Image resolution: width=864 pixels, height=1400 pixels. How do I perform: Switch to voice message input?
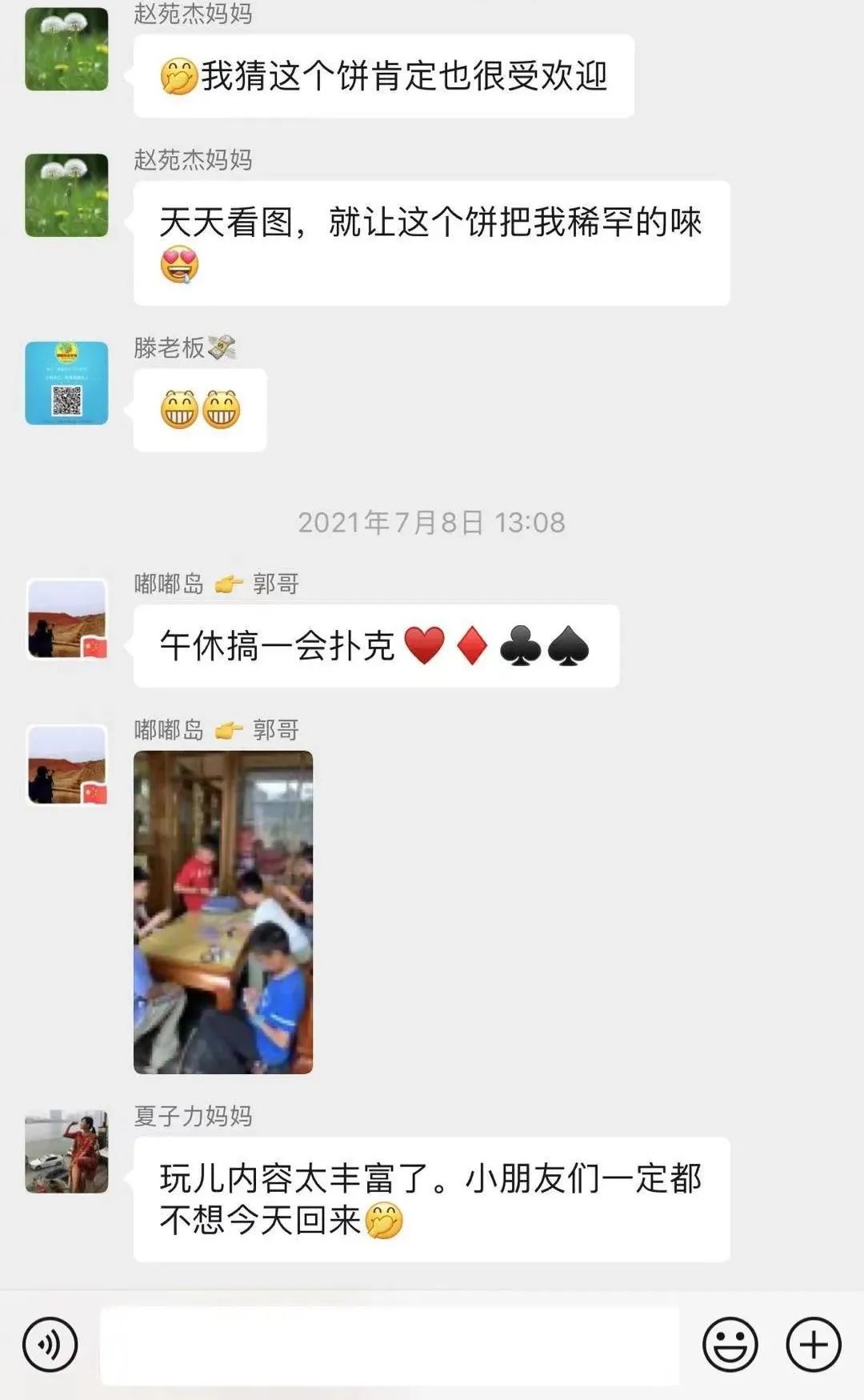pos(50,1345)
